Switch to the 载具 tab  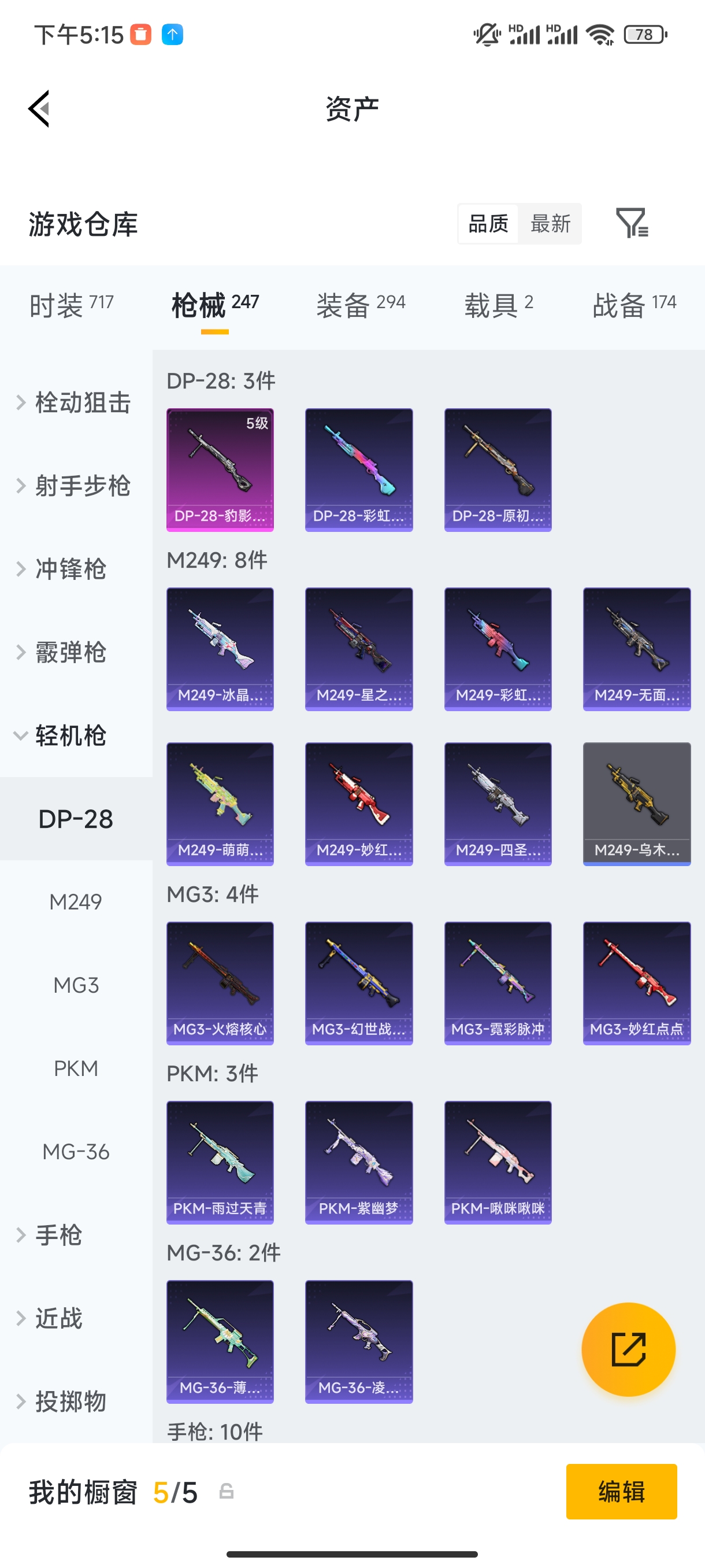(498, 304)
